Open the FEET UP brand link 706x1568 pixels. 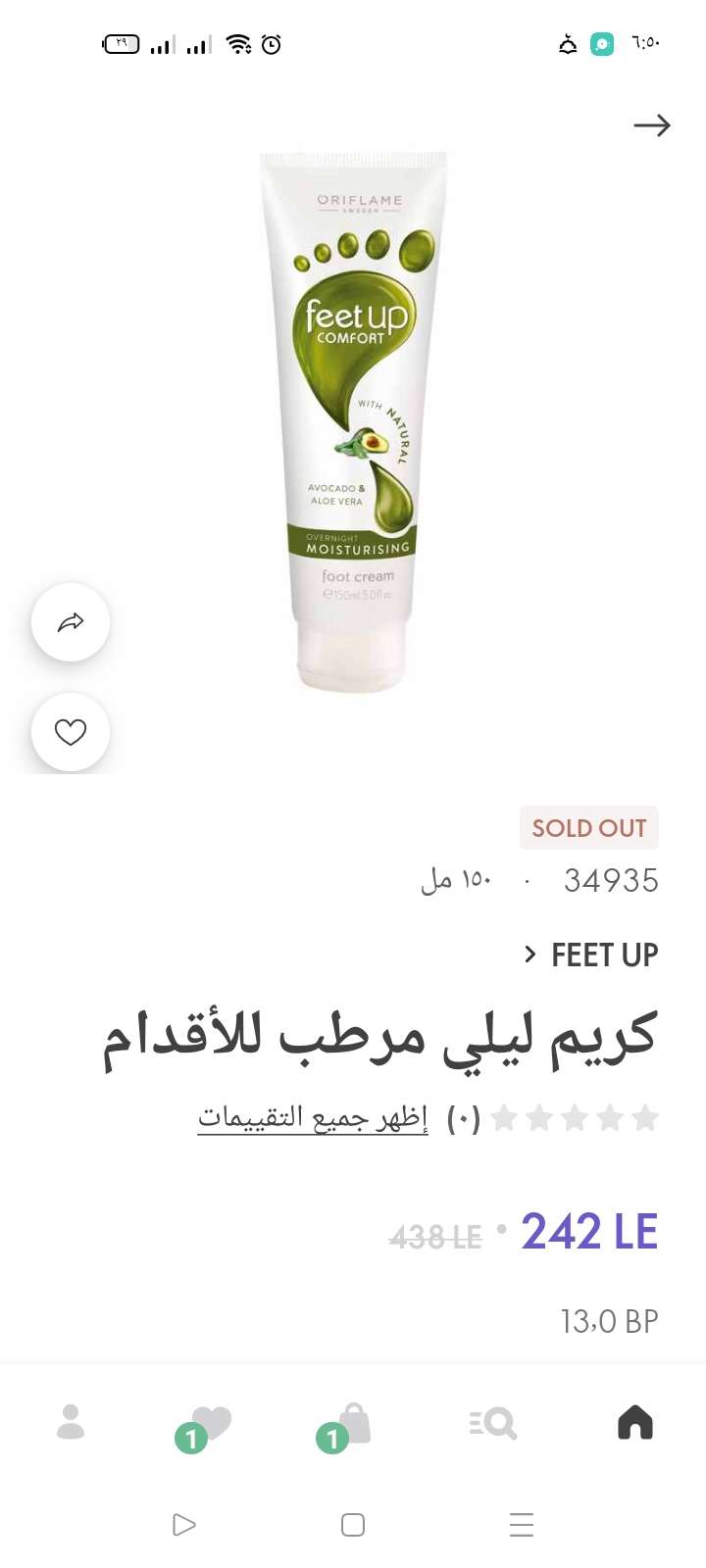click(591, 955)
